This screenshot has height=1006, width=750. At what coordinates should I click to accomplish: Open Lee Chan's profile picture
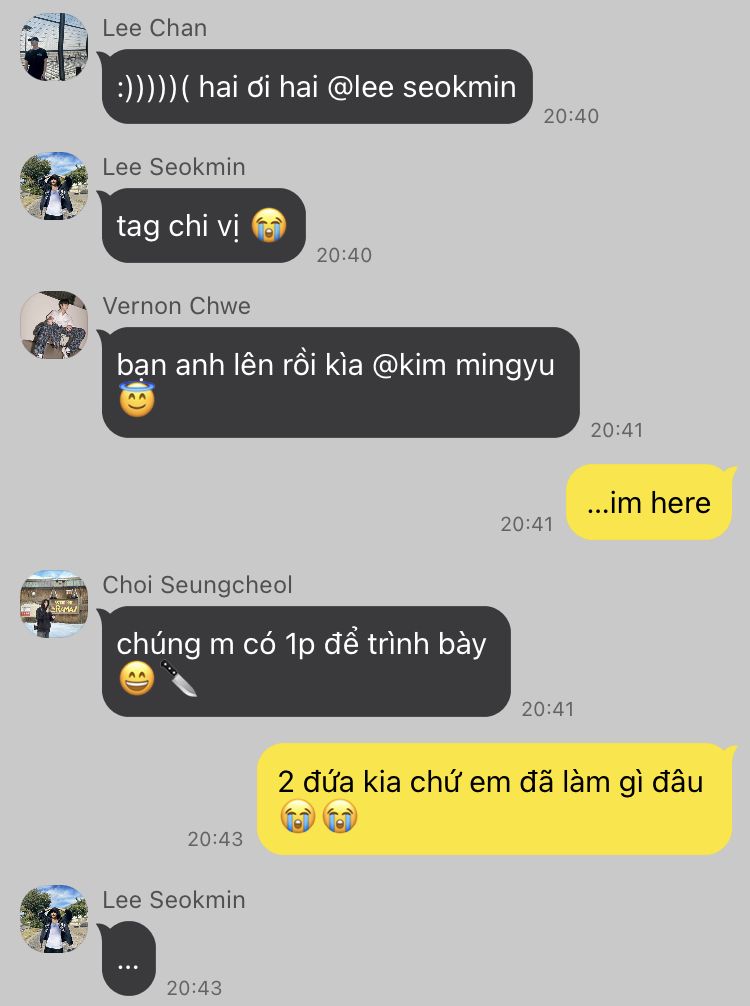[x=54, y=47]
